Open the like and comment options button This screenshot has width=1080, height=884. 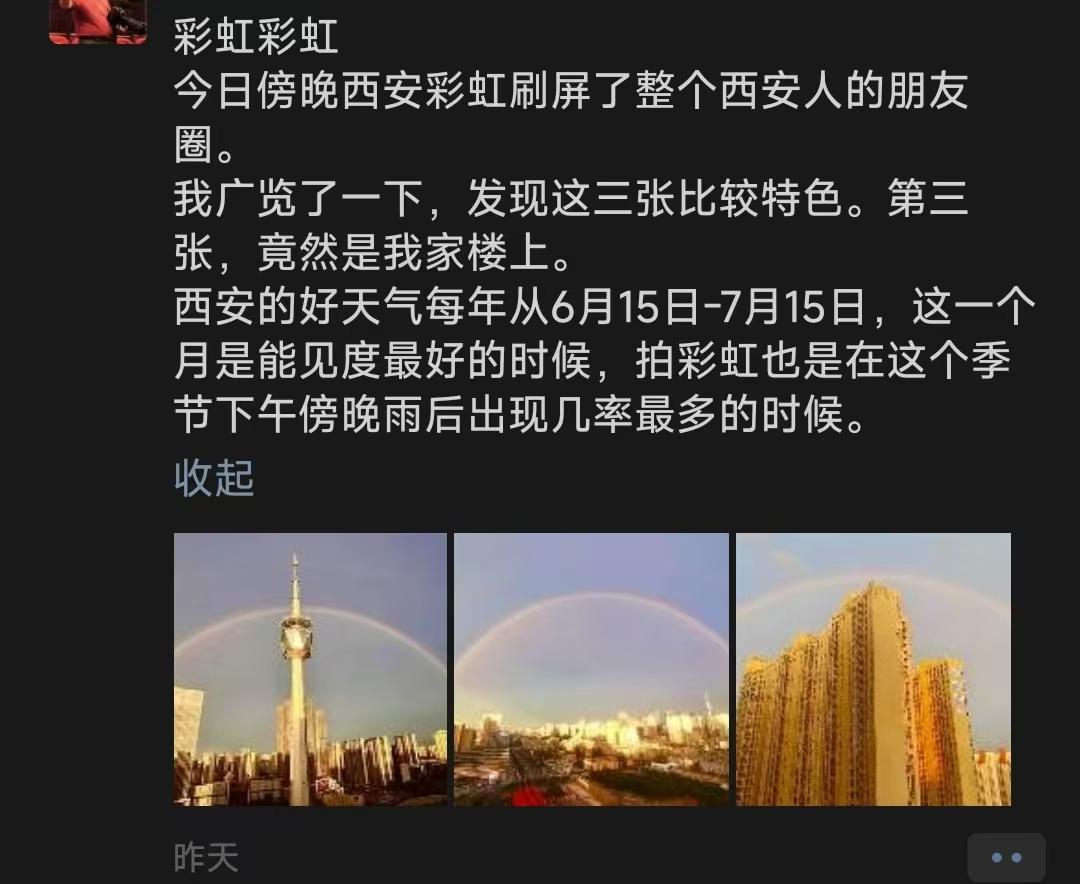click(x=1006, y=858)
